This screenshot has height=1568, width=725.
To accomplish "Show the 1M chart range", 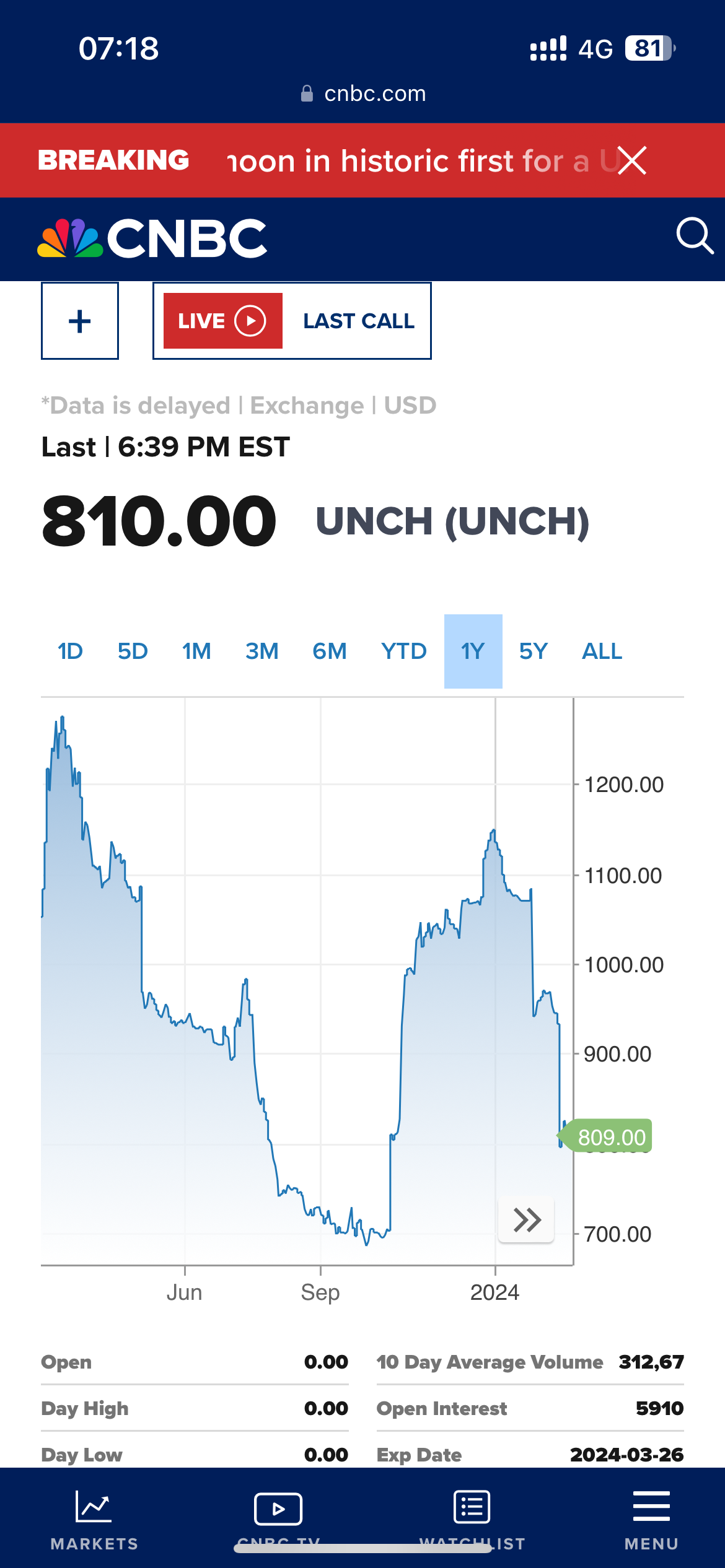I will click(x=196, y=651).
